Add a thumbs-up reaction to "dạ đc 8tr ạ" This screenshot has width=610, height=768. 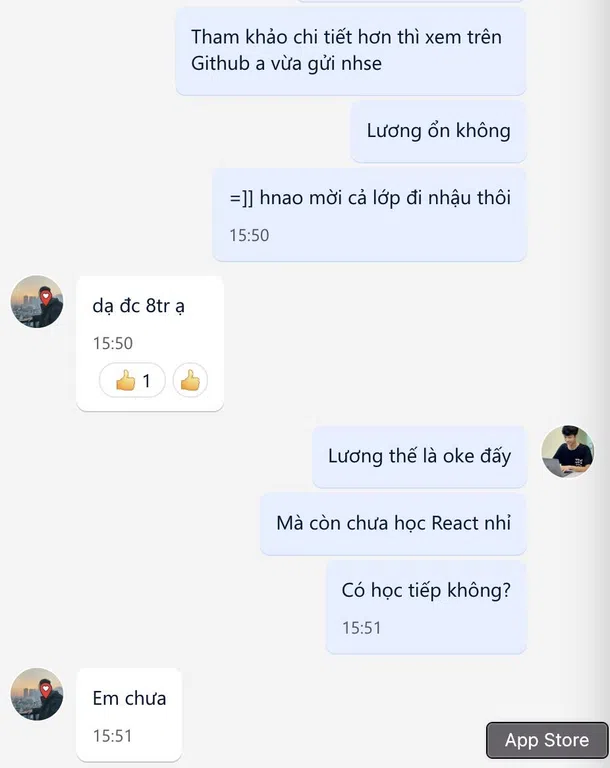190,381
